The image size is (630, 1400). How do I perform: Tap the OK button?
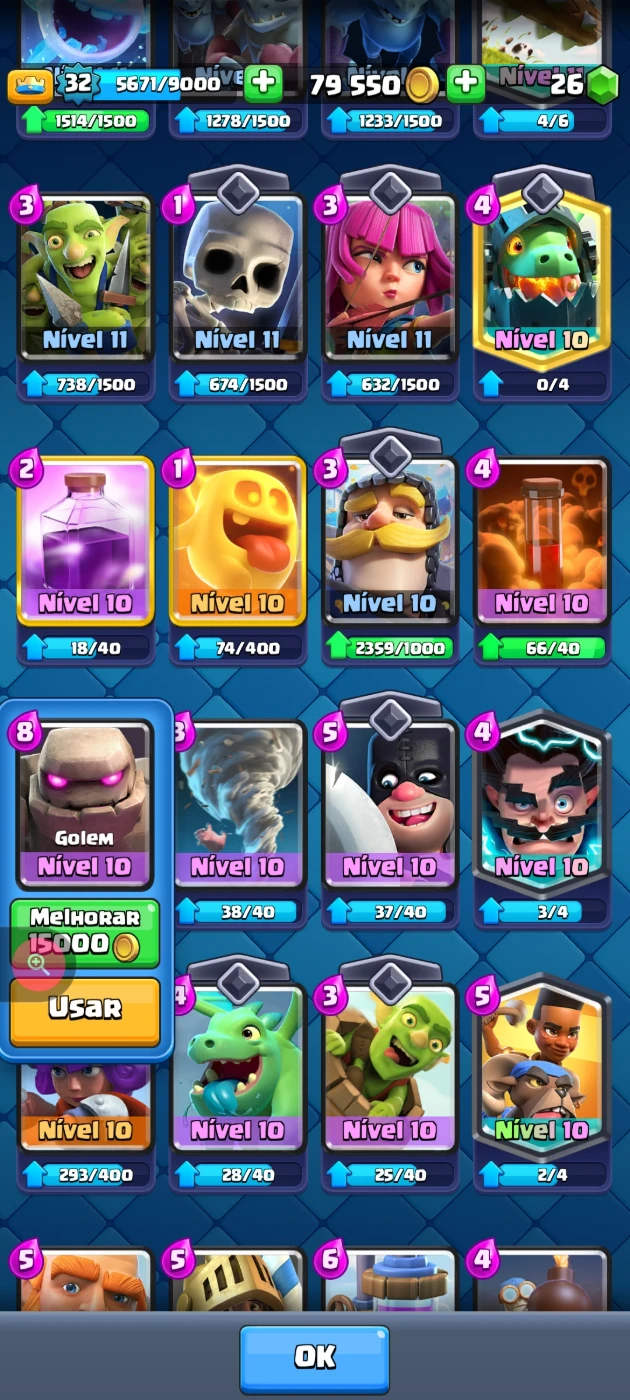(x=314, y=1357)
